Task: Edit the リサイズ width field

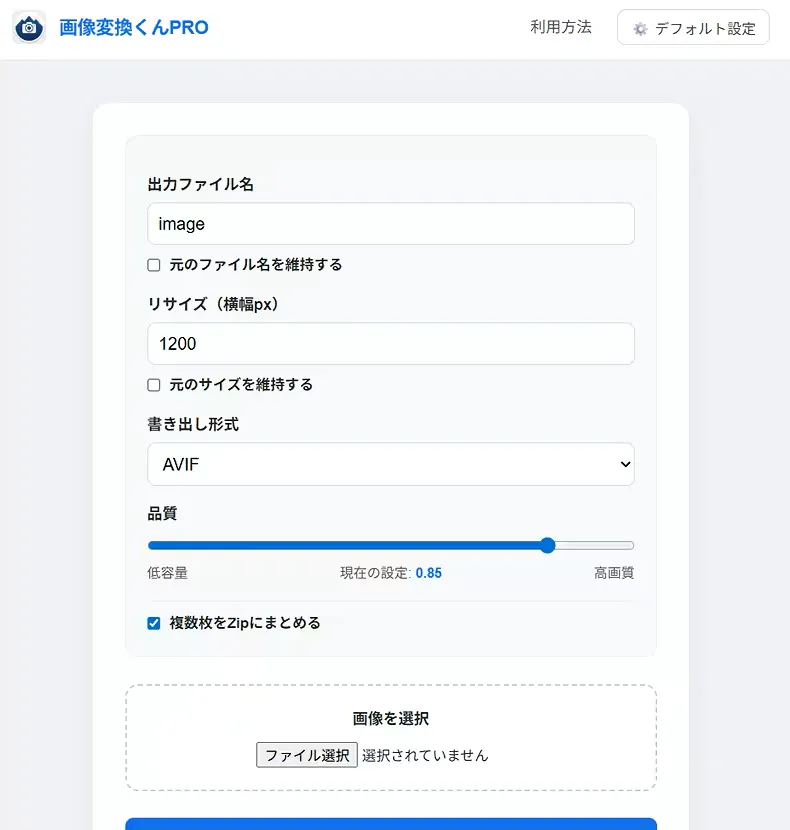Action: [390, 343]
